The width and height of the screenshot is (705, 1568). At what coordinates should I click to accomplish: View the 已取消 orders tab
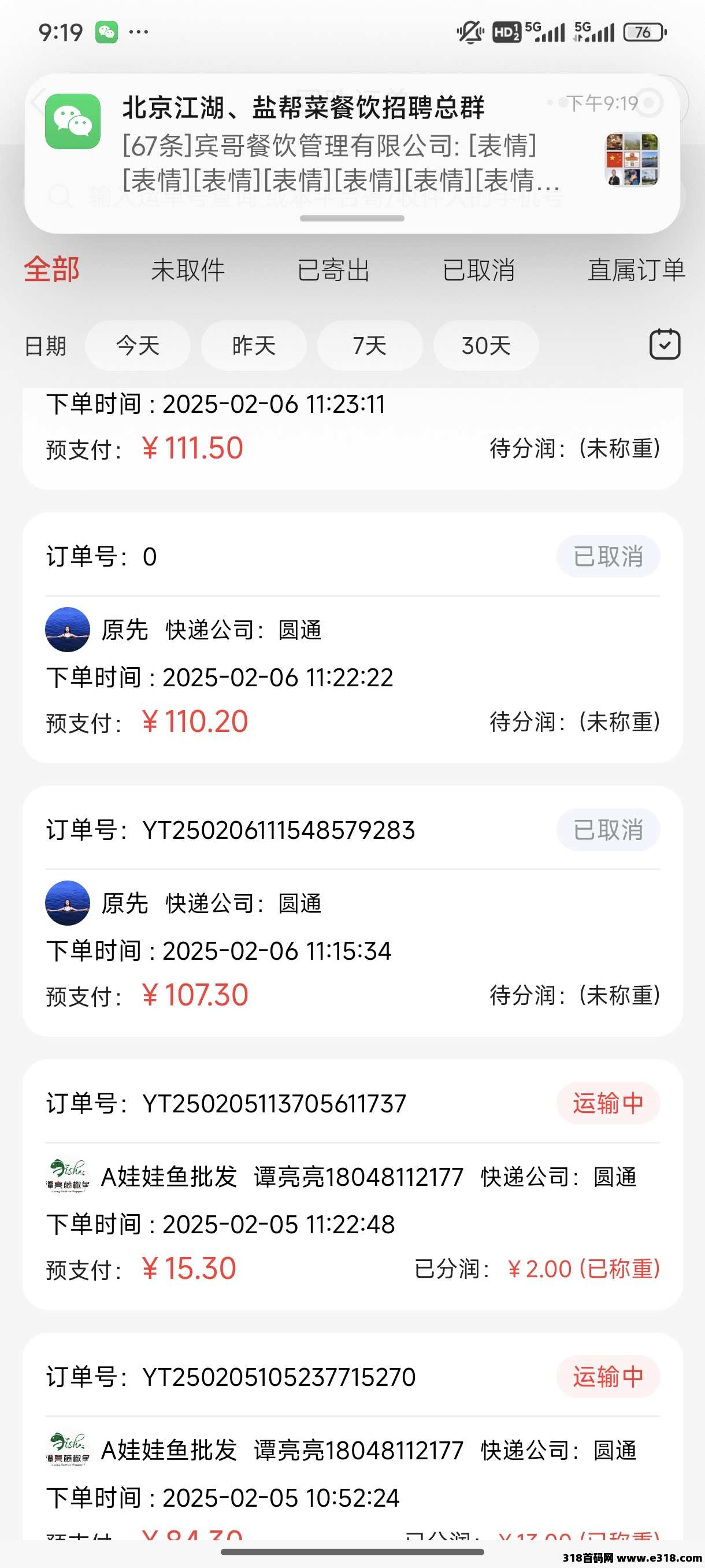click(478, 269)
